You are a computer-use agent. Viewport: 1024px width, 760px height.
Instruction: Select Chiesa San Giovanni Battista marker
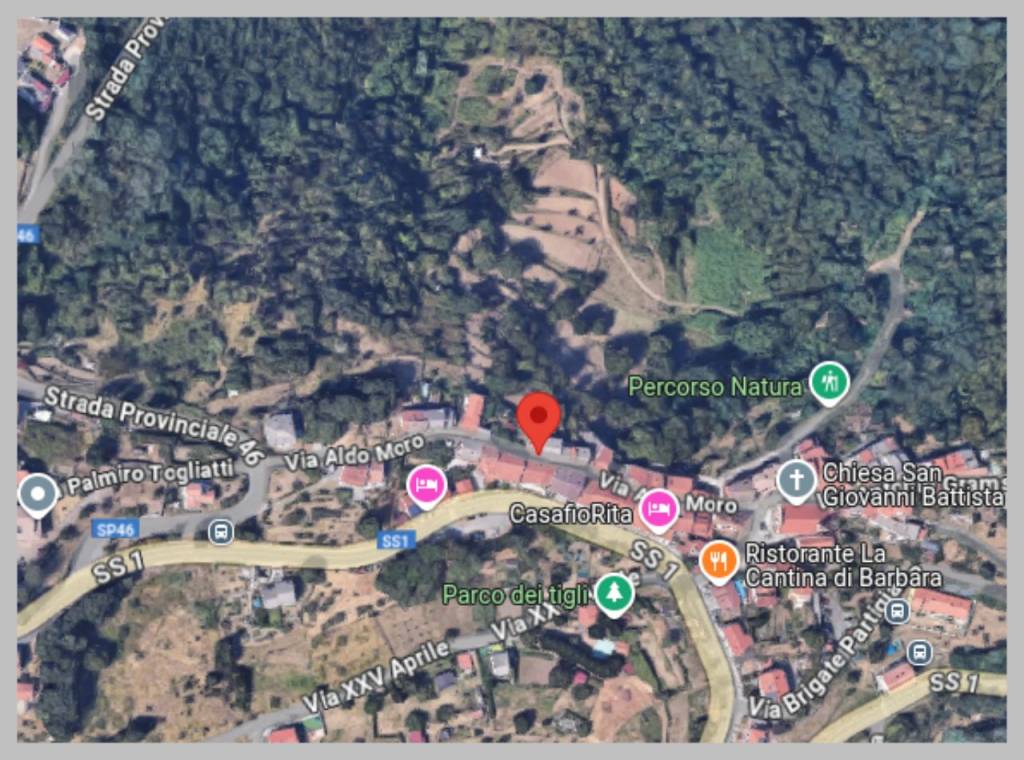tap(796, 481)
